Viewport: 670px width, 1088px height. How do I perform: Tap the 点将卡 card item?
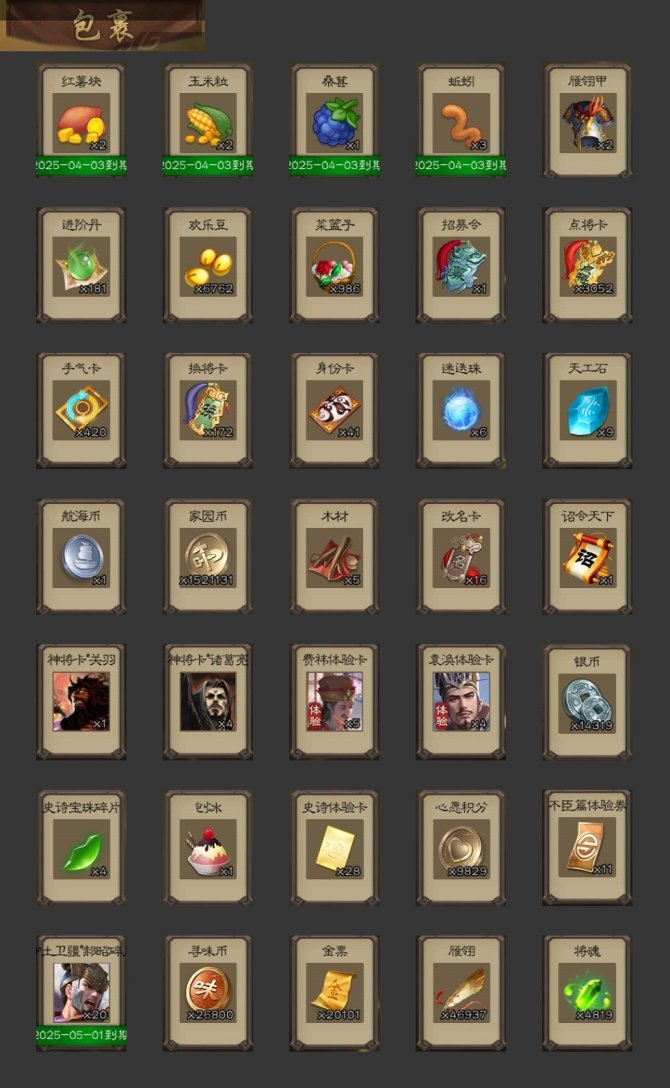pyautogui.click(x=588, y=267)
